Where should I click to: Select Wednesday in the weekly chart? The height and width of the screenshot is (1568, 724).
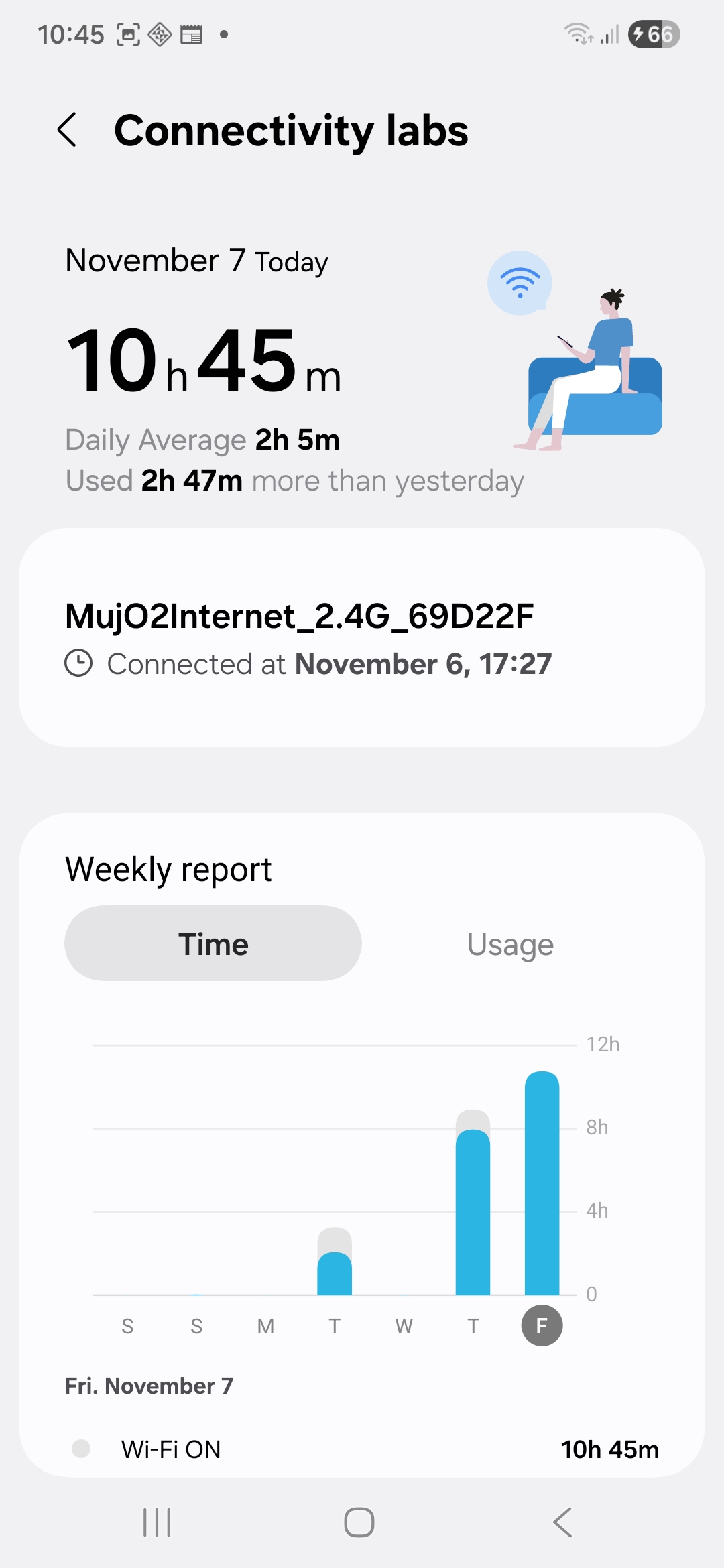tap(404, 1325)
